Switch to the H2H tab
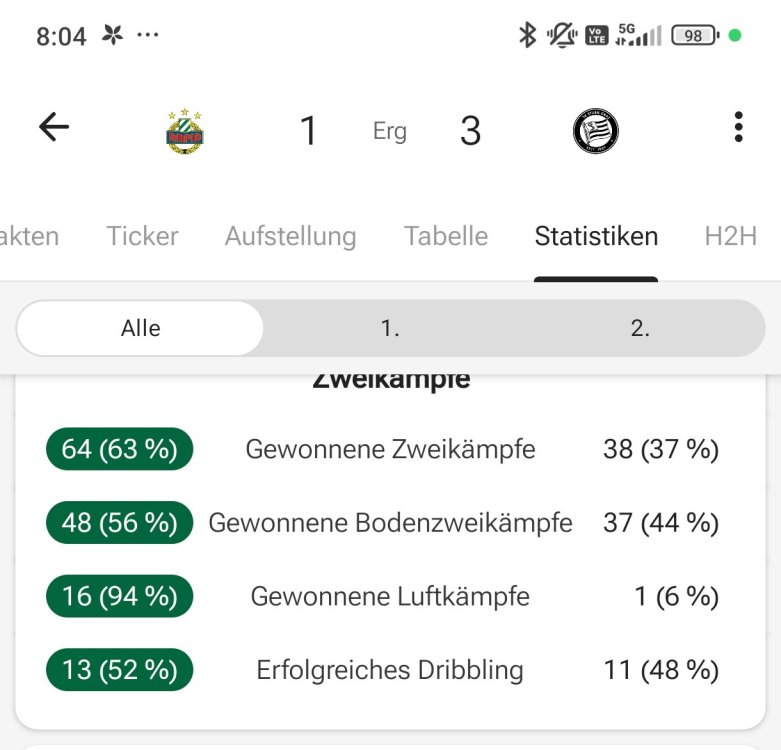The width and height of the screenshot is (781, 750). 730,236
